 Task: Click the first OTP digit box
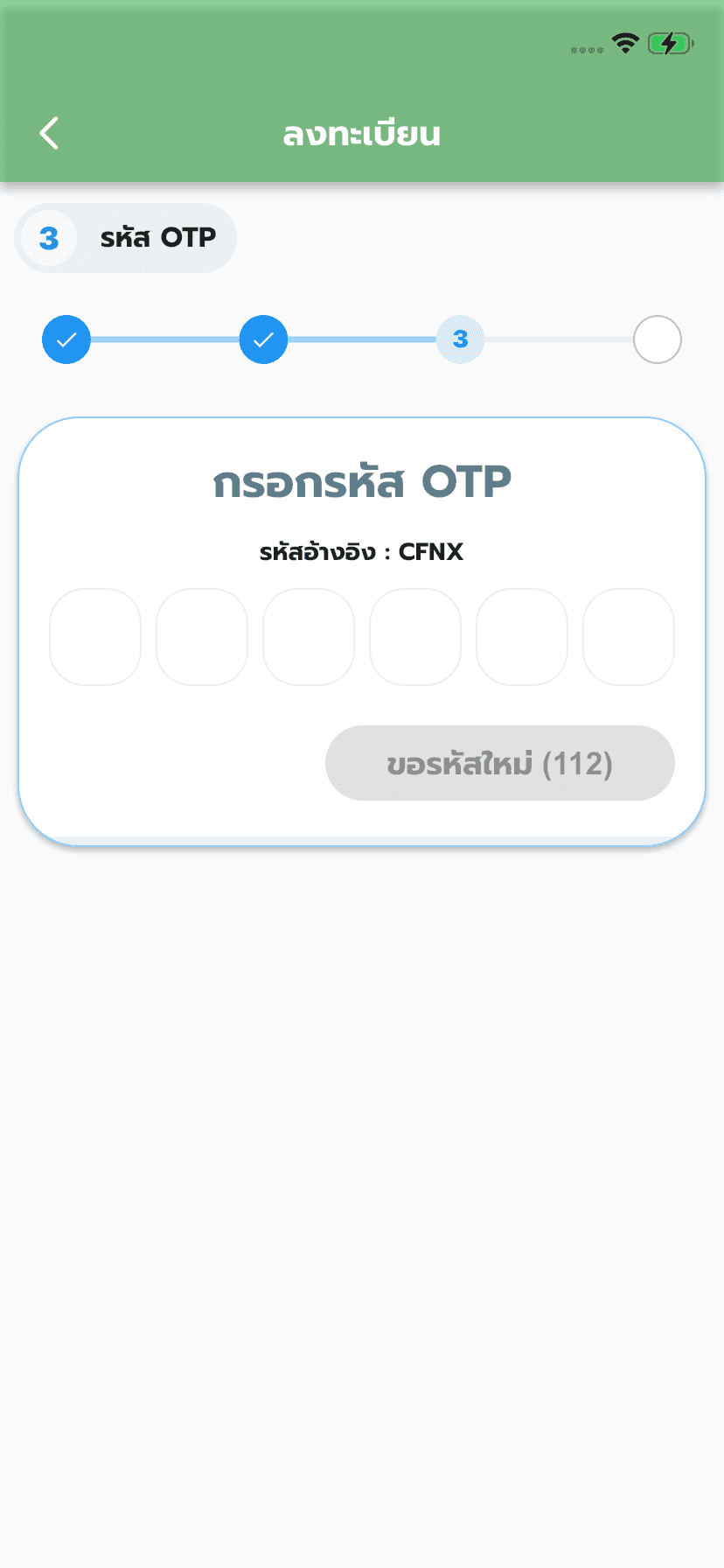95,636
